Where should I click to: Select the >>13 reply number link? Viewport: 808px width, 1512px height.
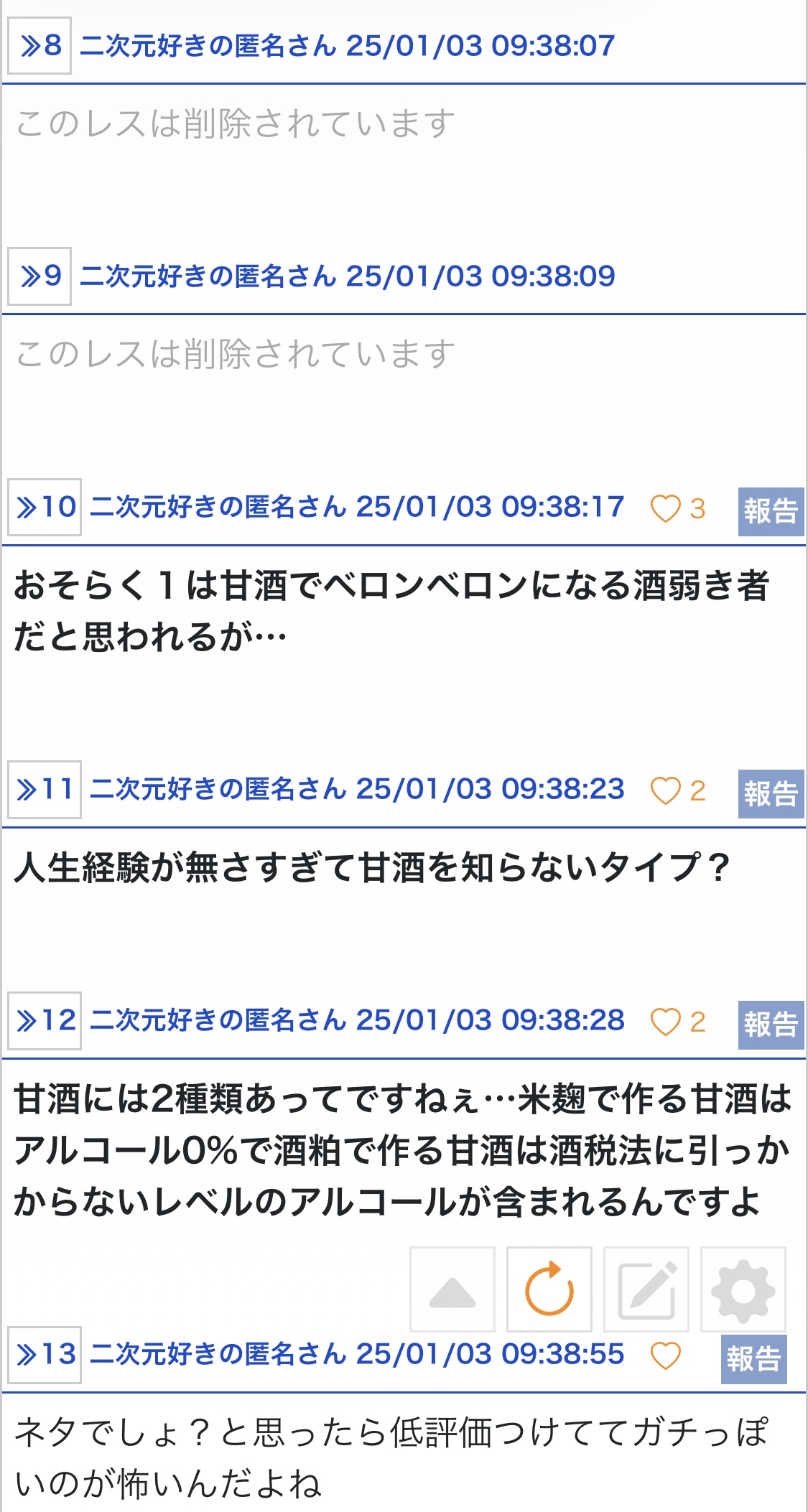coord(45,1355)
